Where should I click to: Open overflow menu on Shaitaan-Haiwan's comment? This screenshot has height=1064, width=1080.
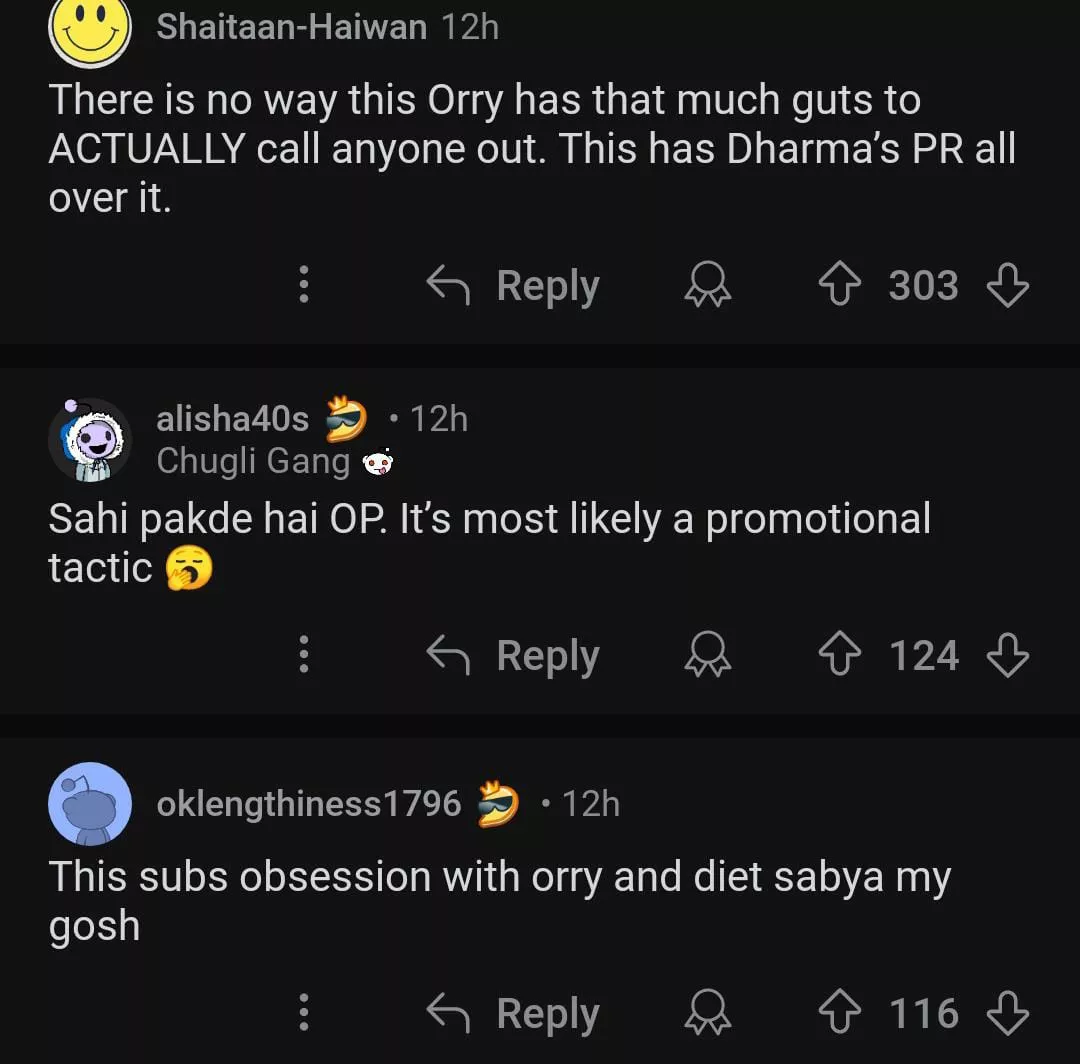(304, 286)
